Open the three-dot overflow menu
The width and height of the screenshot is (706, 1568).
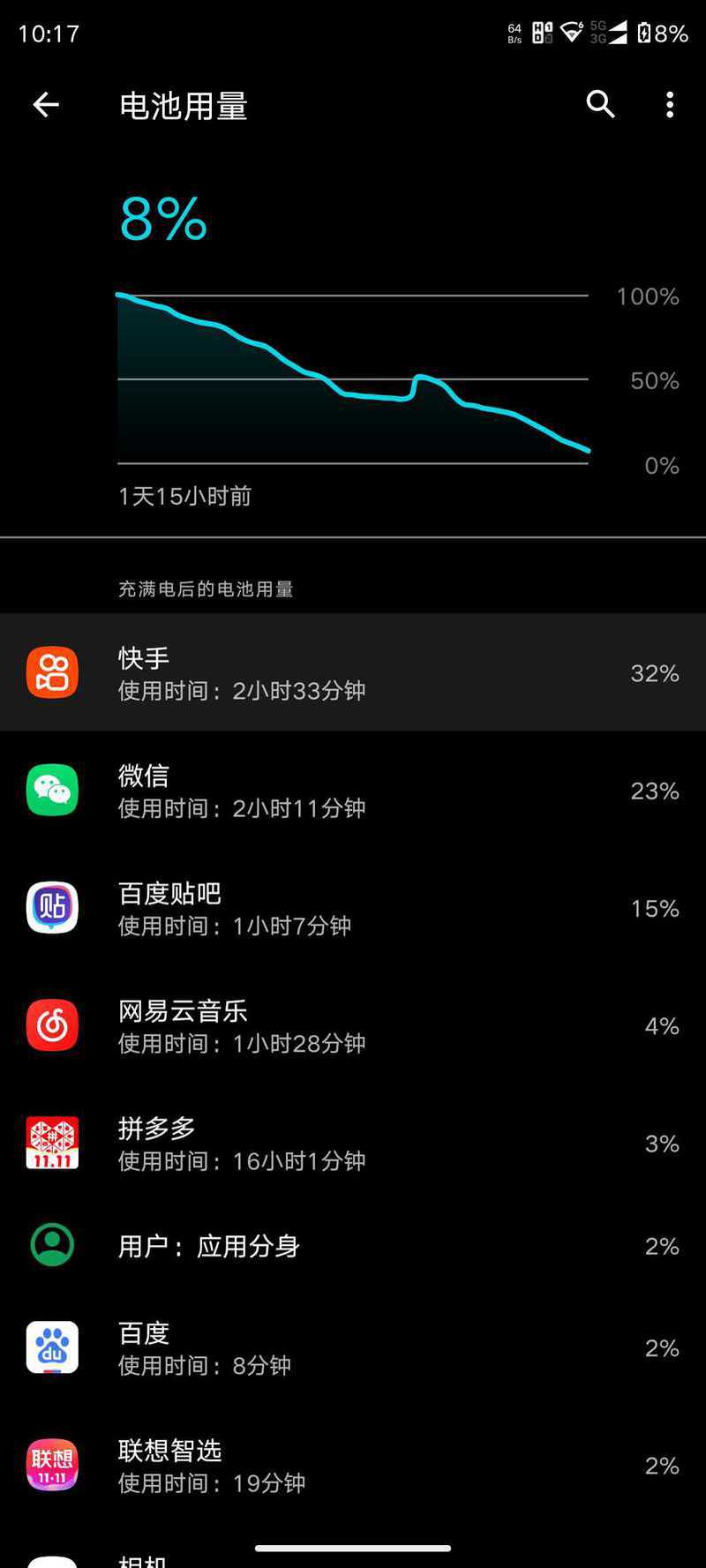tap(670, 105)
